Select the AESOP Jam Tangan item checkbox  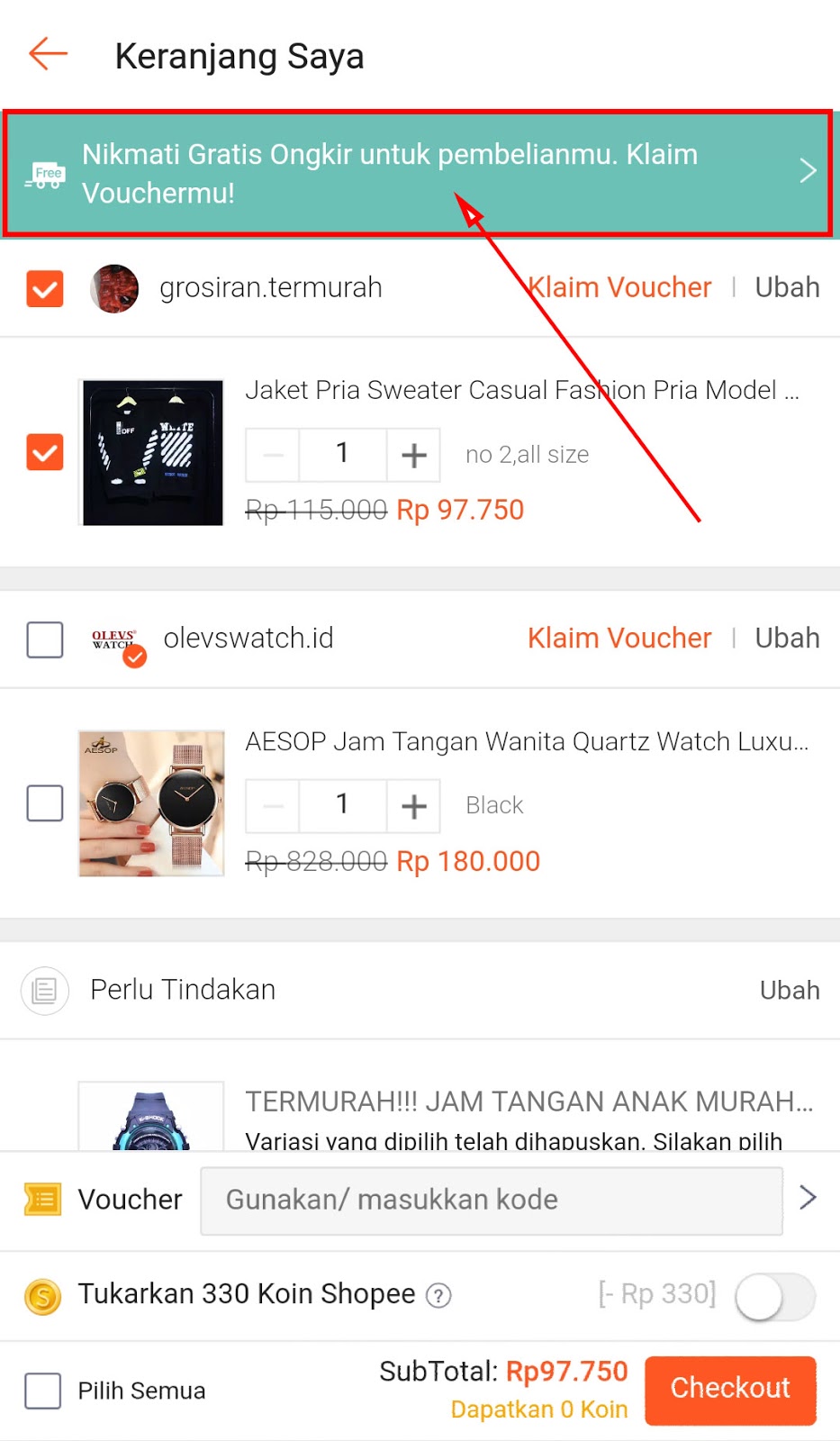(45, 803)
